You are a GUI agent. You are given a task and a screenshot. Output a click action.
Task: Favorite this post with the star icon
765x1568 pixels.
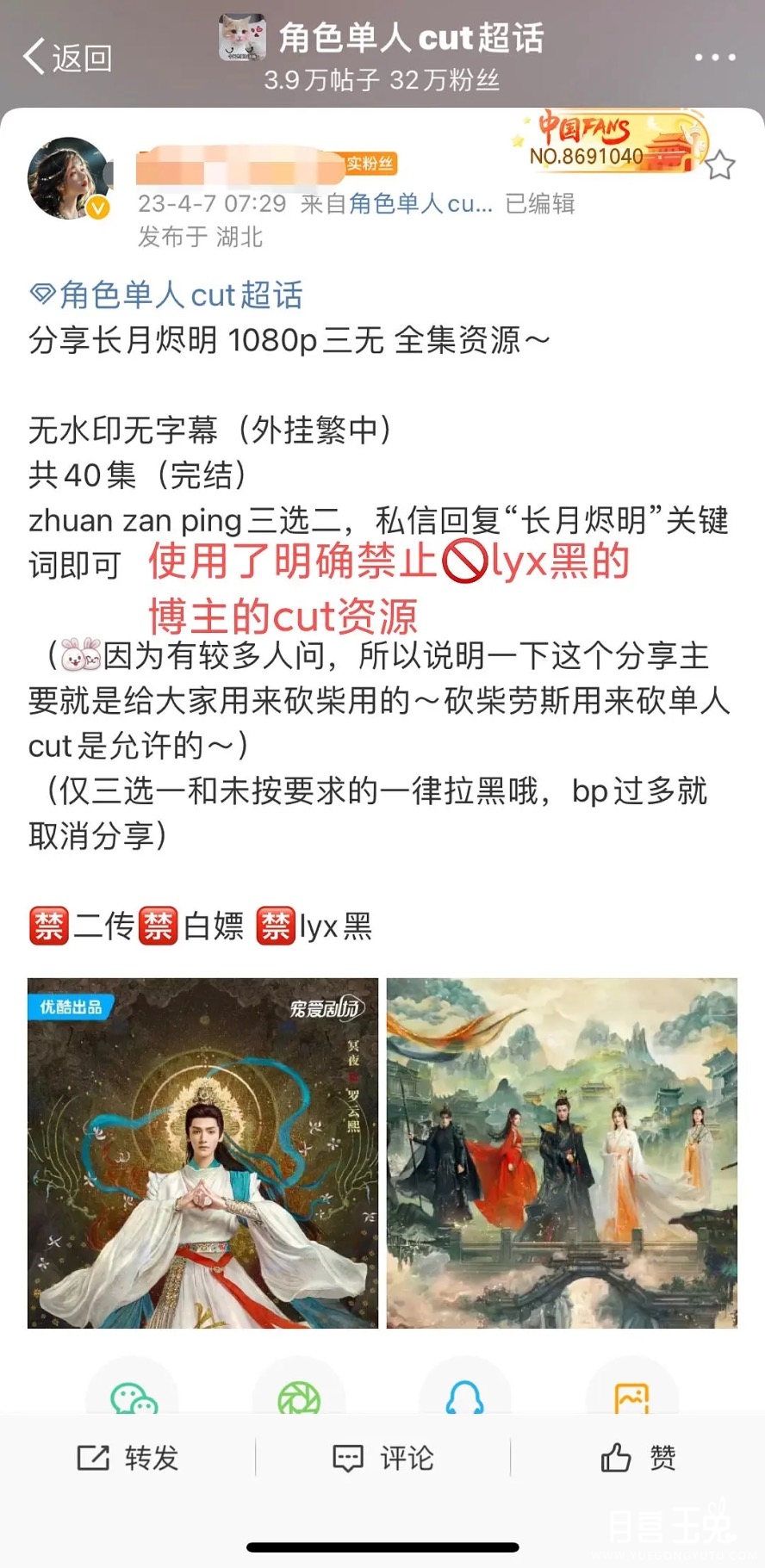click(x=719, y=164)
